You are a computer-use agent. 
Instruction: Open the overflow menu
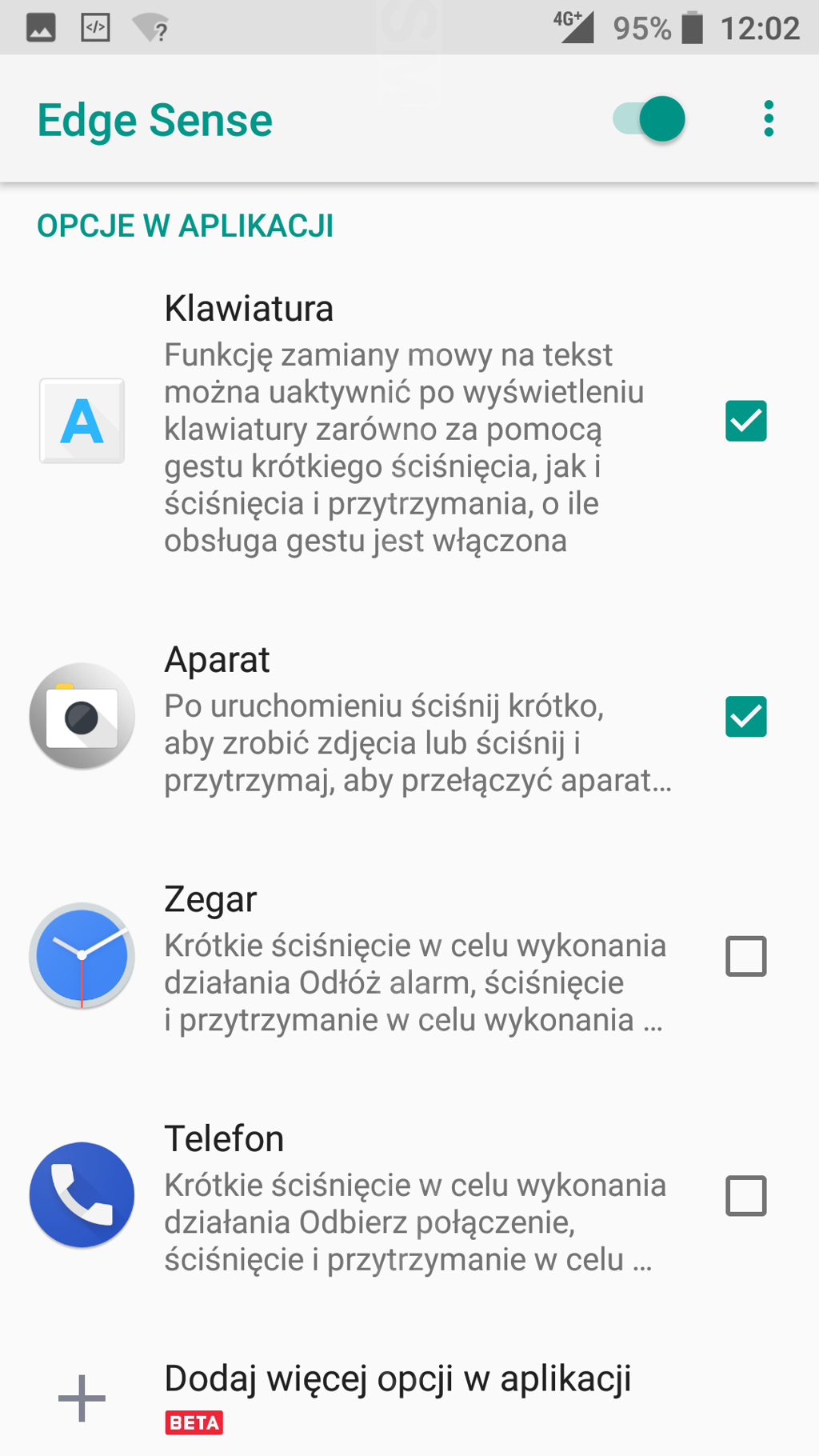[769, 119]
